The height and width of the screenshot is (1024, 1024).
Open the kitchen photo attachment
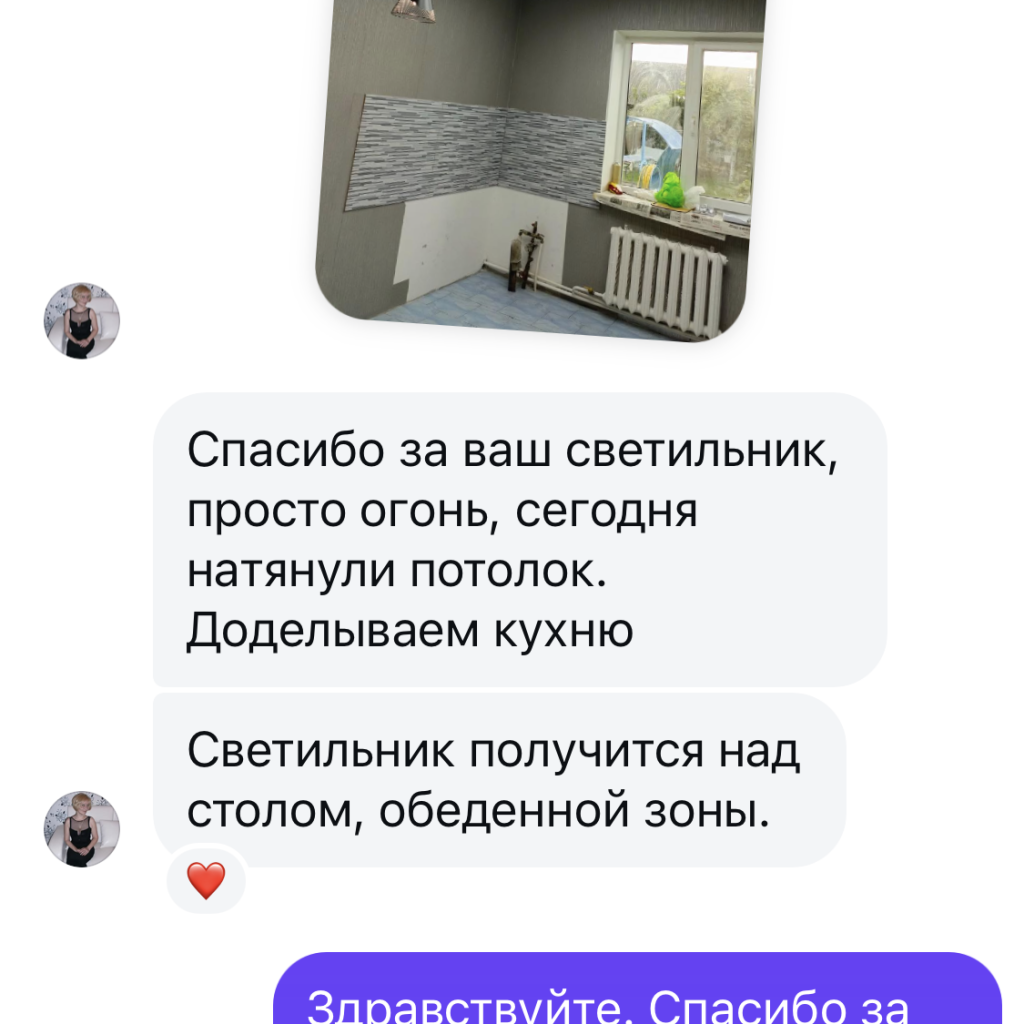pyautogui.click(x=540, y=165)
